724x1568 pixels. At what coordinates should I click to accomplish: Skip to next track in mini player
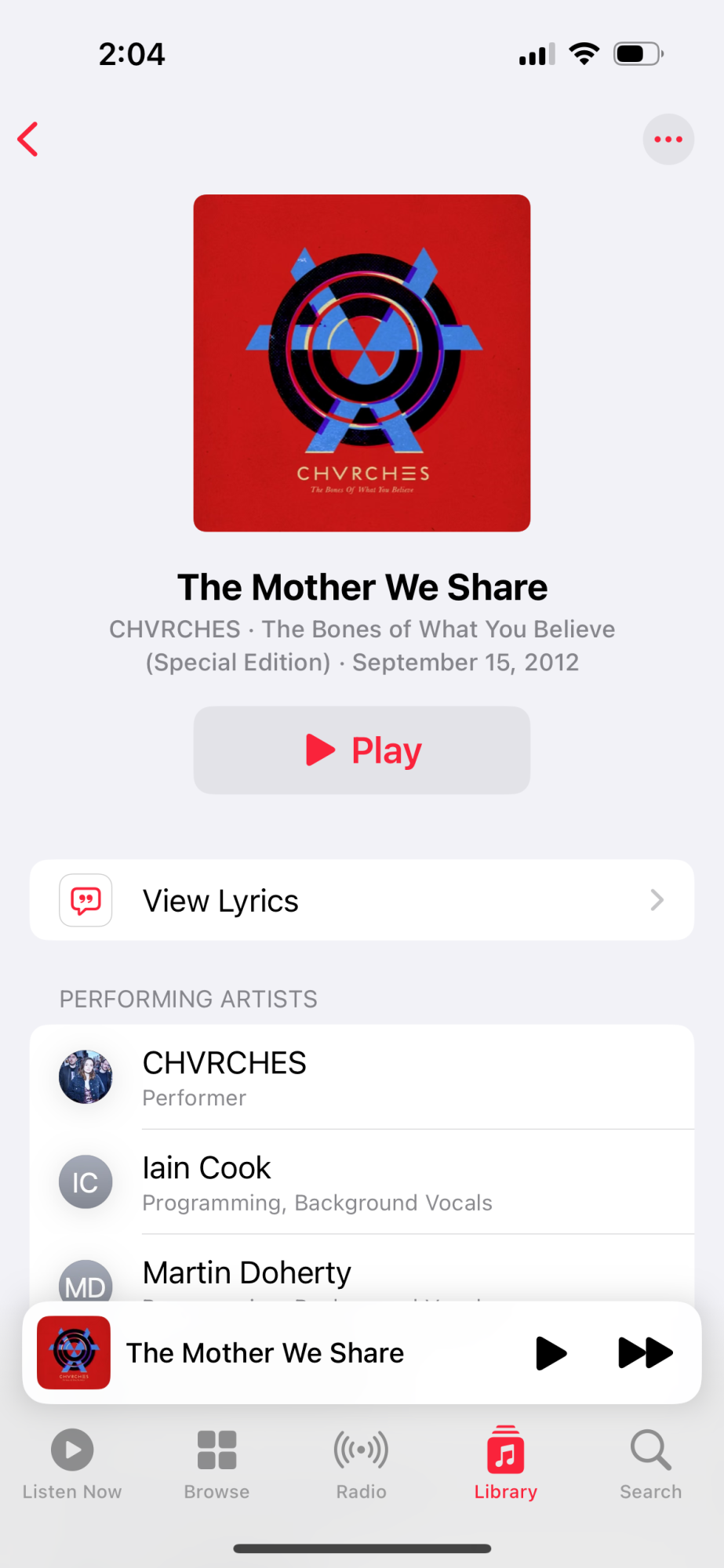(x=645, y=1353)
